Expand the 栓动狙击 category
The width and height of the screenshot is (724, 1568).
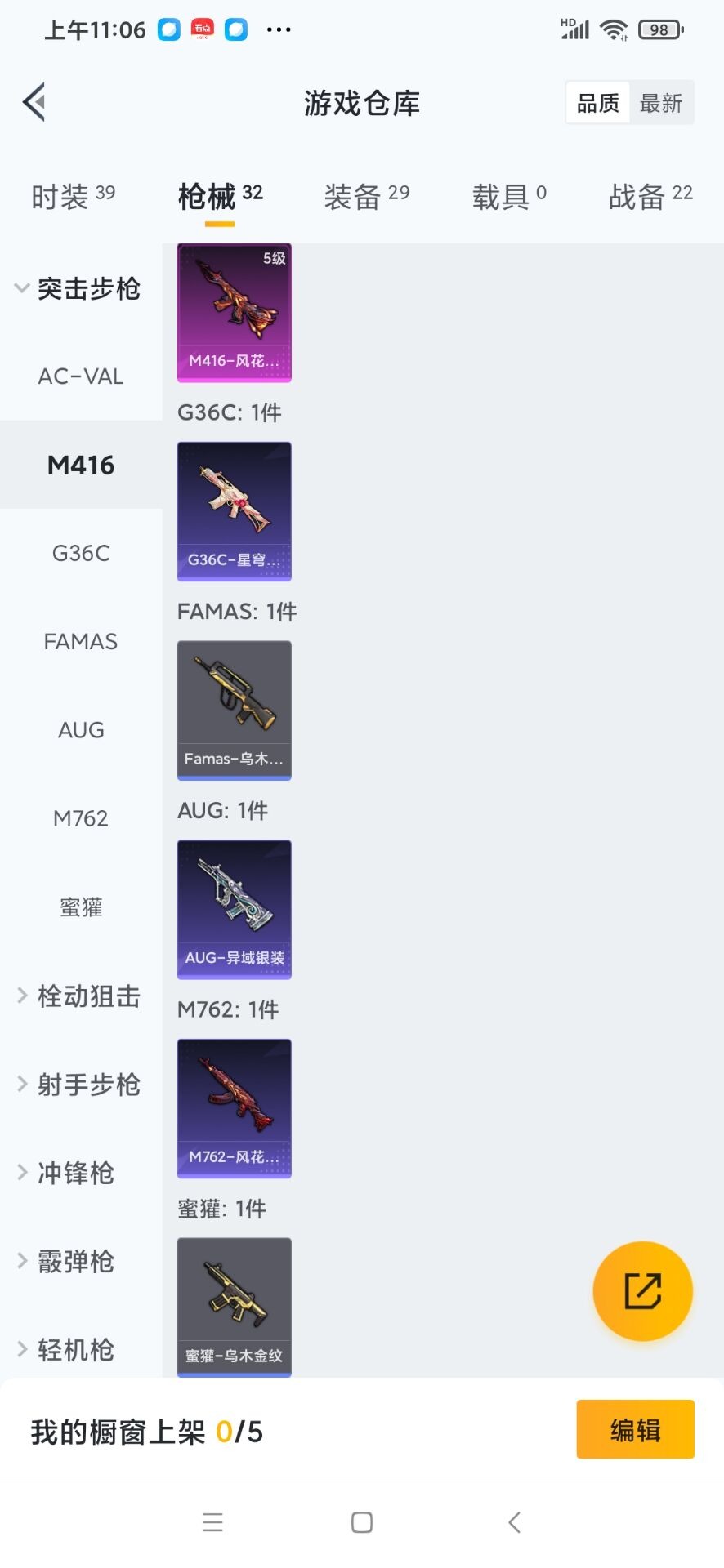coord(79,996)
